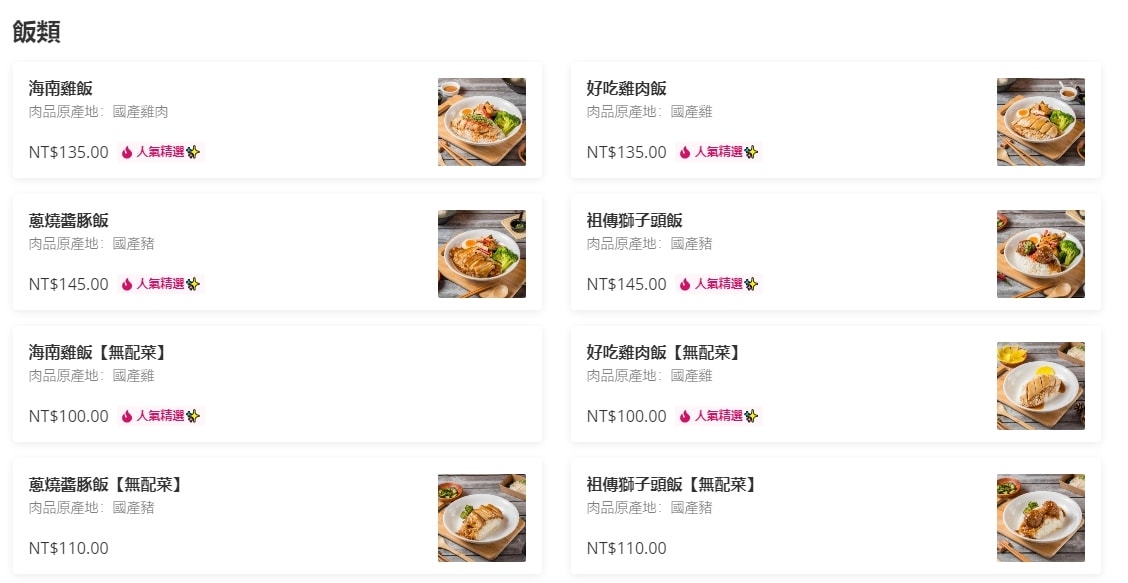Open the 海南雞飯 NT$135 item card
The height and width of the screenshot is (583, 1128).
[277, 121]
